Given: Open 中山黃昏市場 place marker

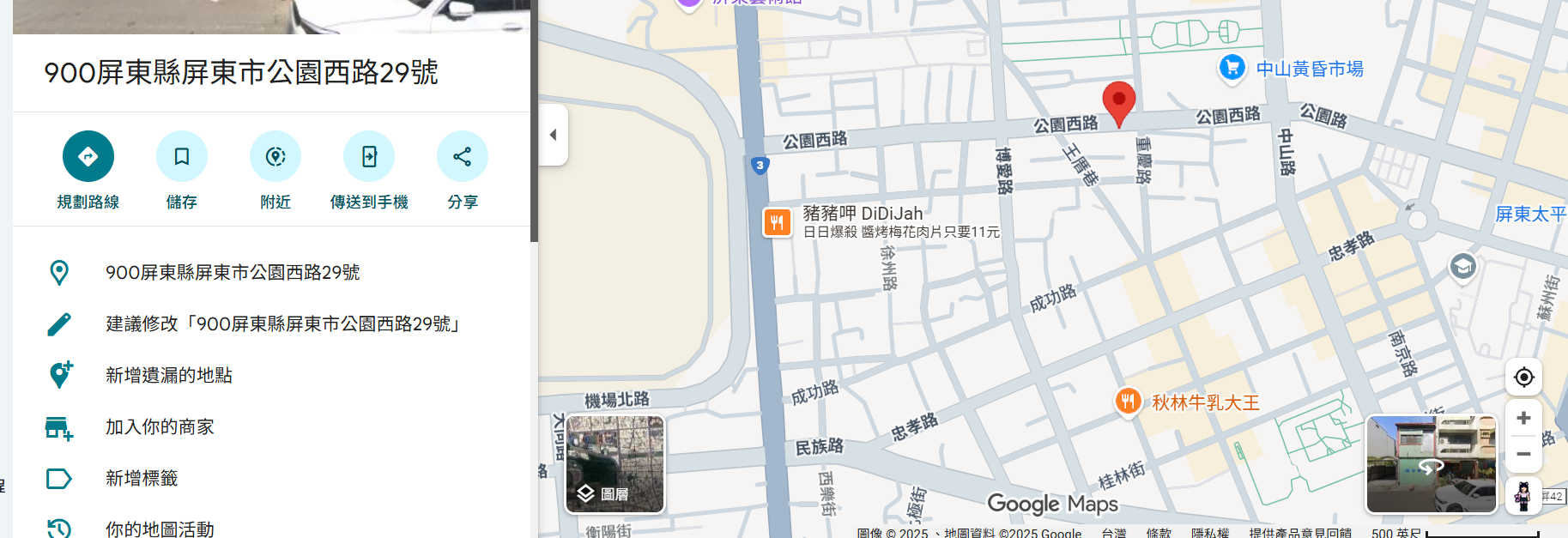Looking at the screenshot, I should tap(1232, 68).
